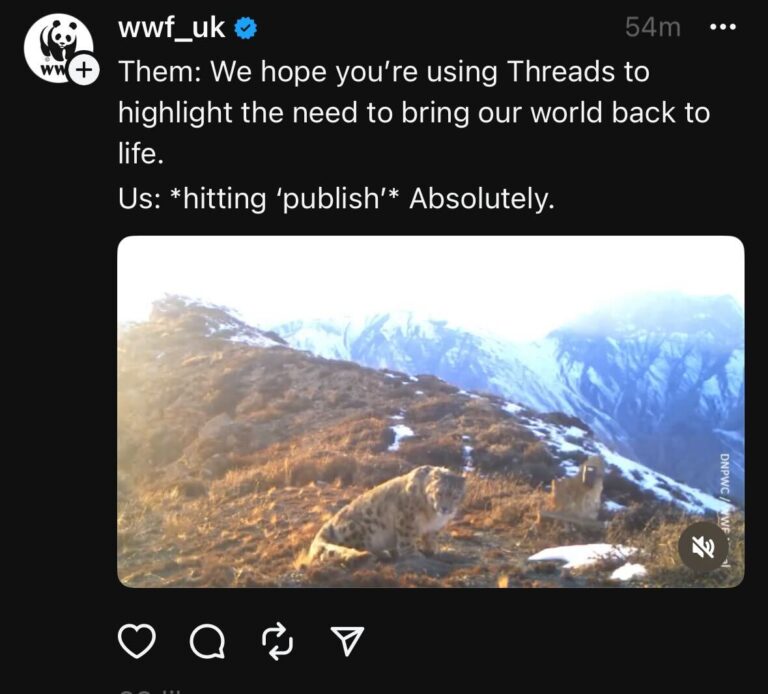
Task: Open the post's three-dot overflow menu
Action: [x=722, y=28]
